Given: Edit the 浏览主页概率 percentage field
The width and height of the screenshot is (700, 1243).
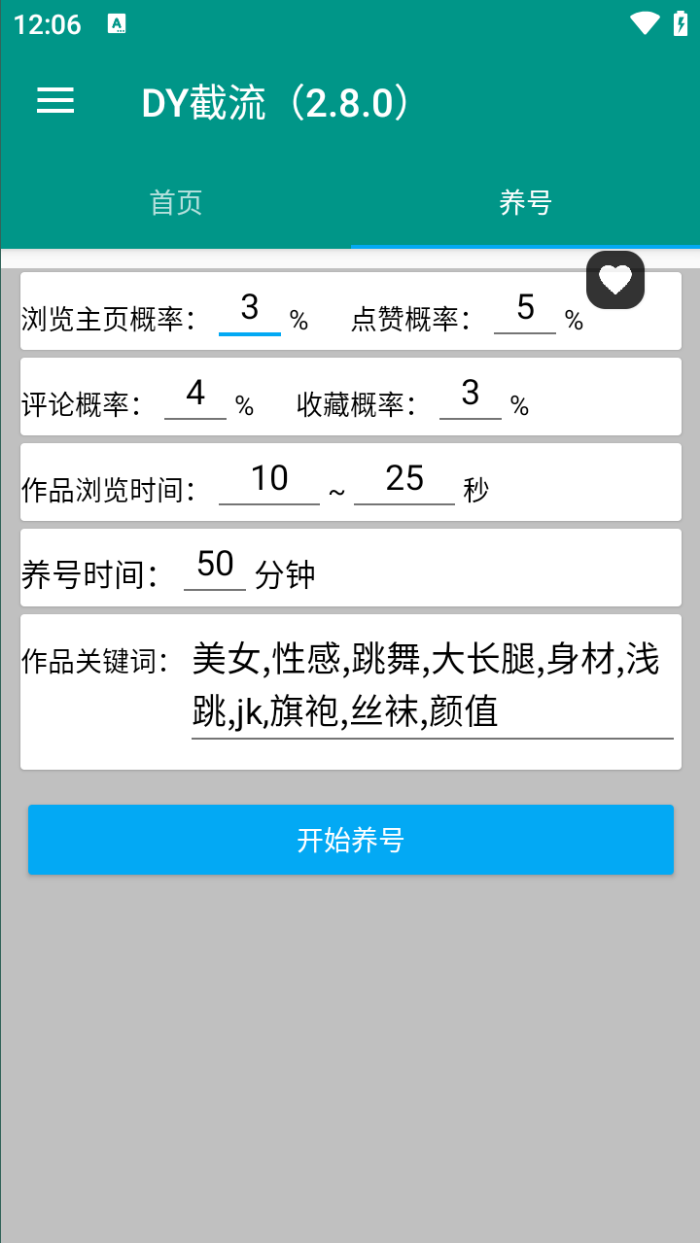Looking at the screenshot, I should coord(250,310).
